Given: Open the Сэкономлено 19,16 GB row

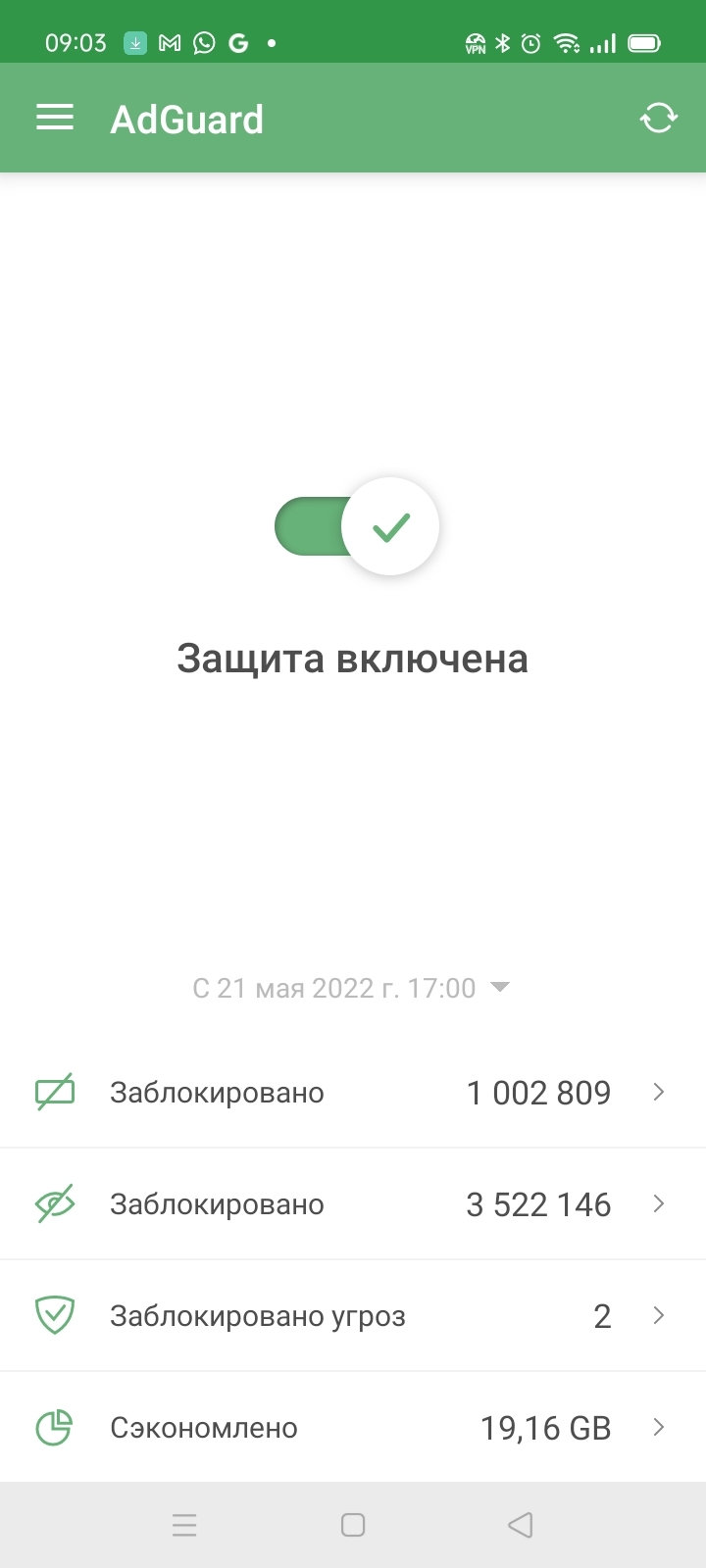Looking at the screenshot, I should click(x=353, y=1427).
